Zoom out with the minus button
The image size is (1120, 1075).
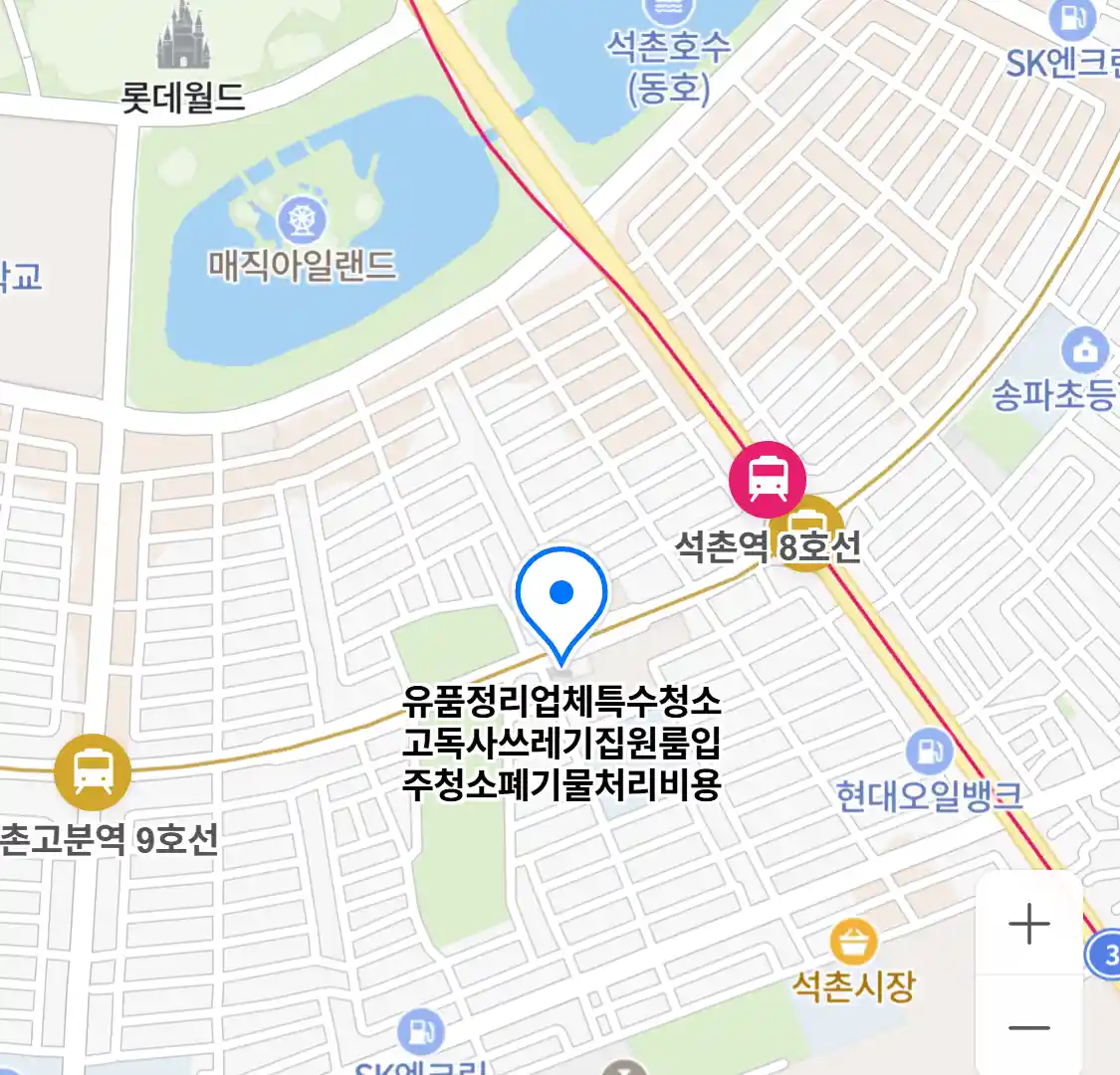point(1028,1027)
